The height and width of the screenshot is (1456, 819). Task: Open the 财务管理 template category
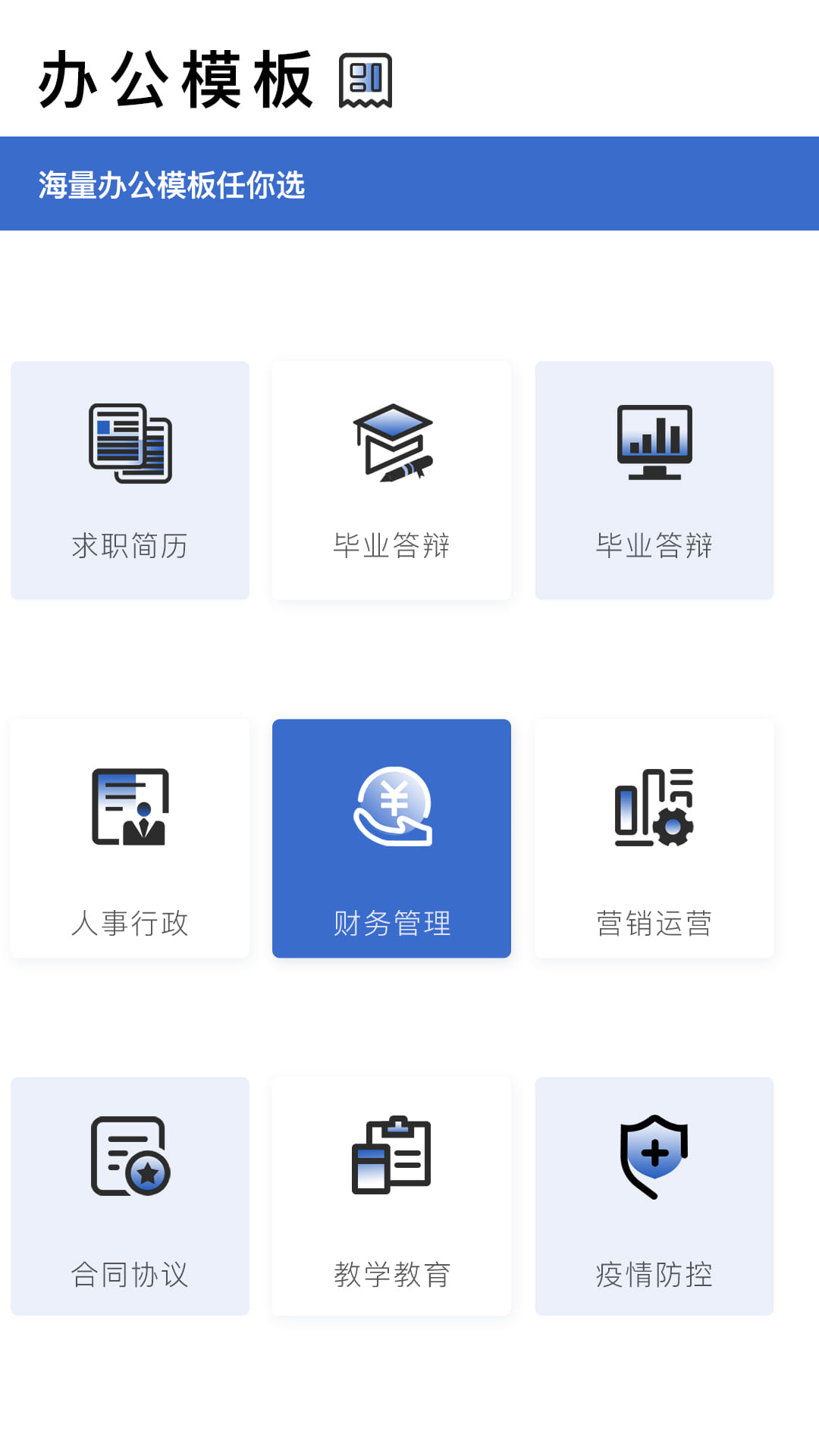click(391, 838)
